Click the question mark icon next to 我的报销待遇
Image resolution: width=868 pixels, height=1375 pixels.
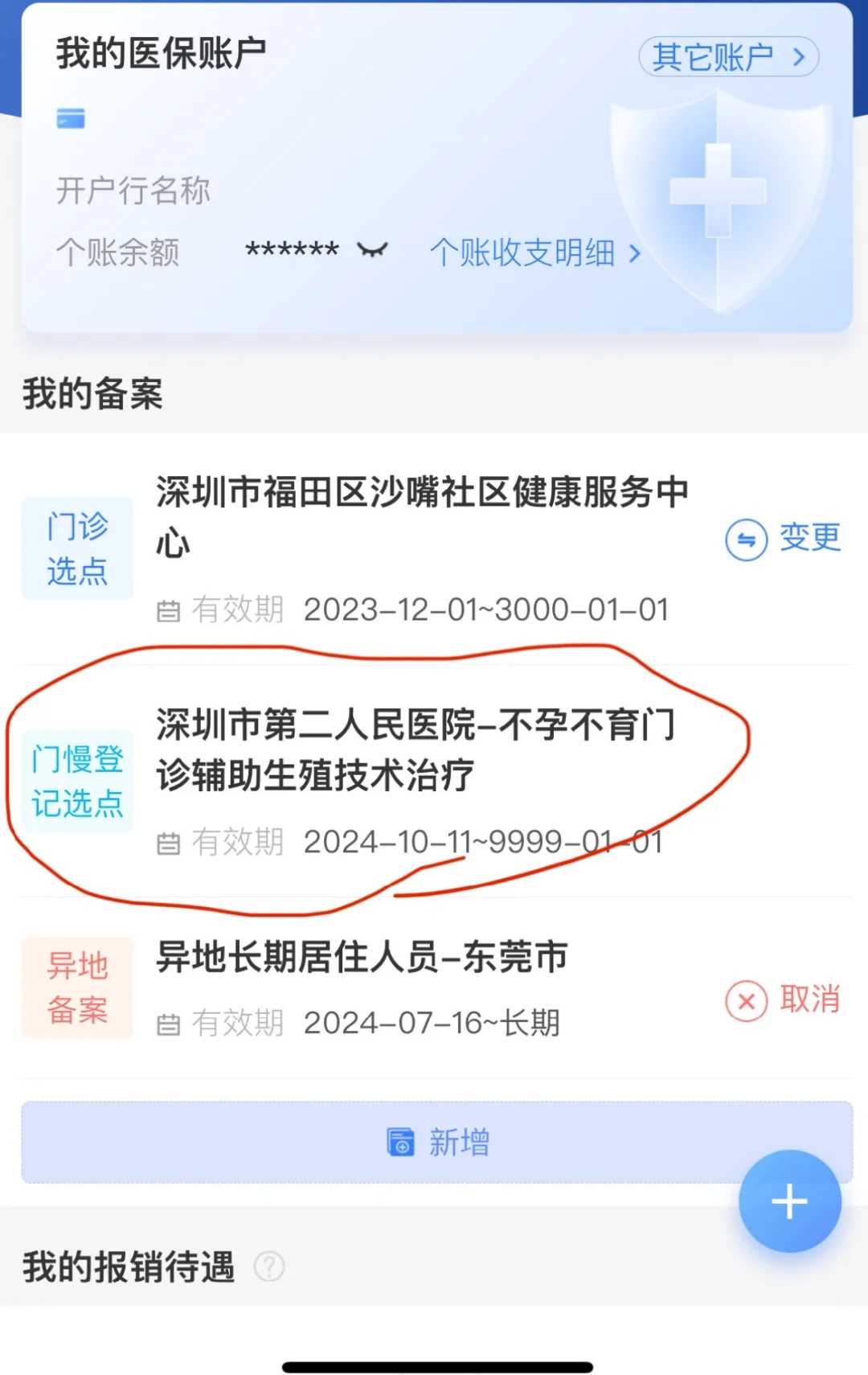tap(268, 1266)
